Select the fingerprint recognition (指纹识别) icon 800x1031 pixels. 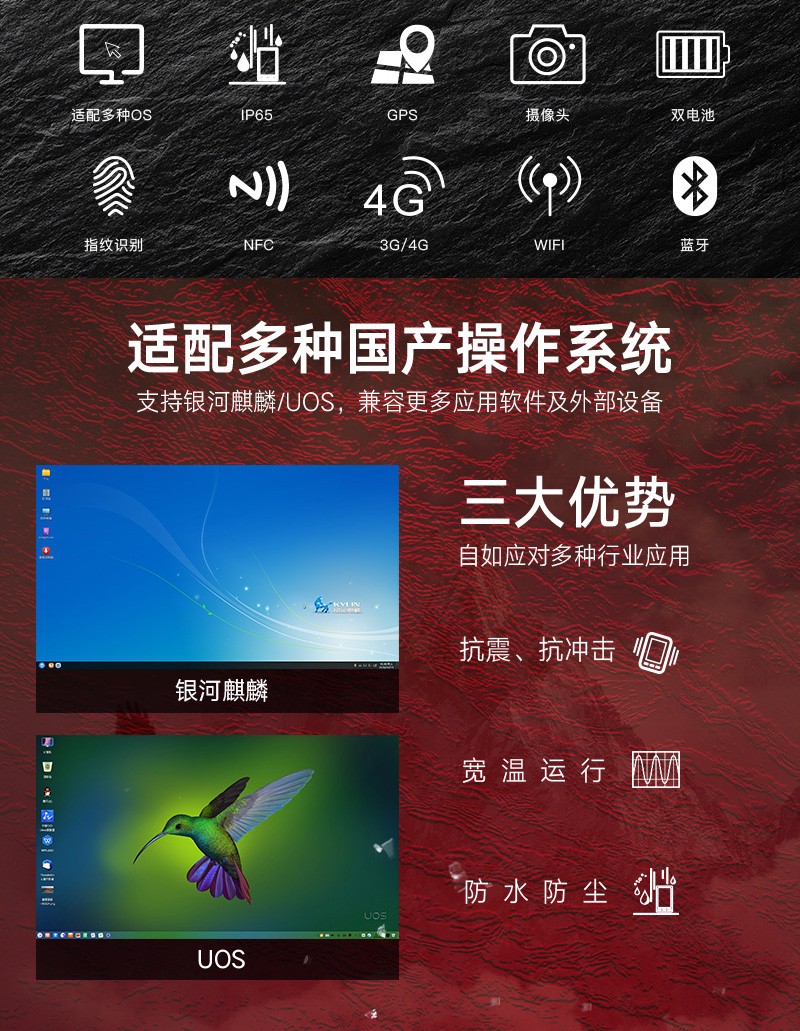tap(111, 190)
